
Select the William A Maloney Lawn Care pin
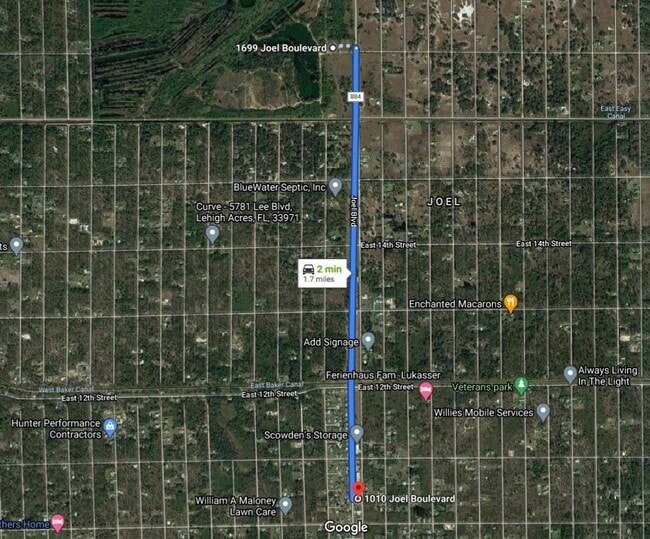point(285,505)
